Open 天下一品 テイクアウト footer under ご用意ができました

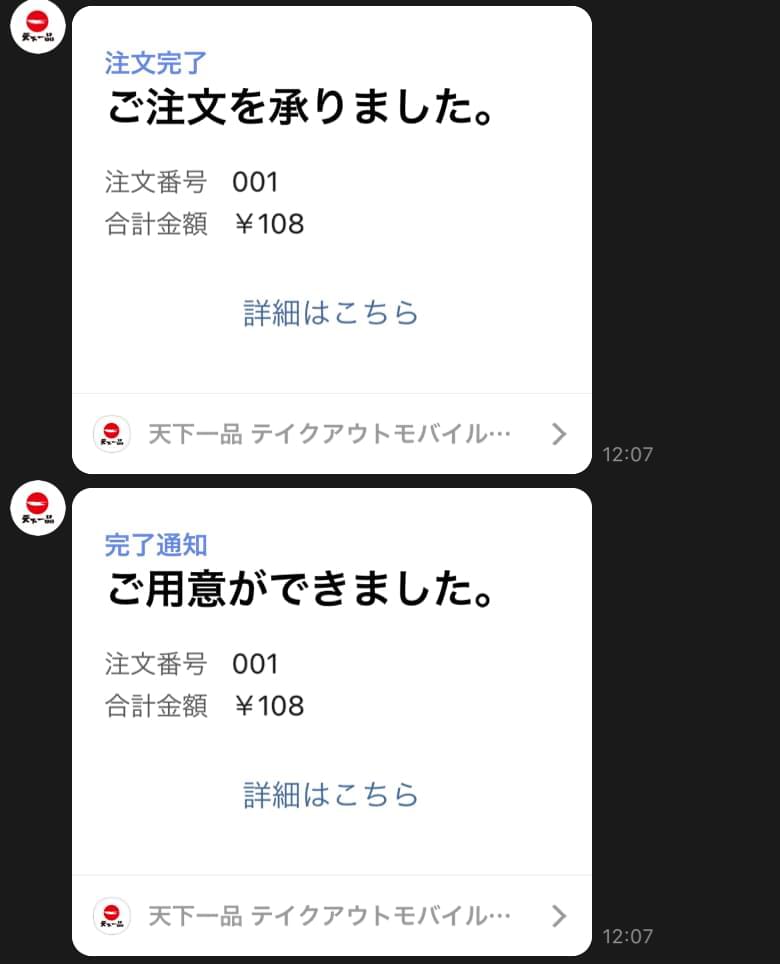coord(331,916)
